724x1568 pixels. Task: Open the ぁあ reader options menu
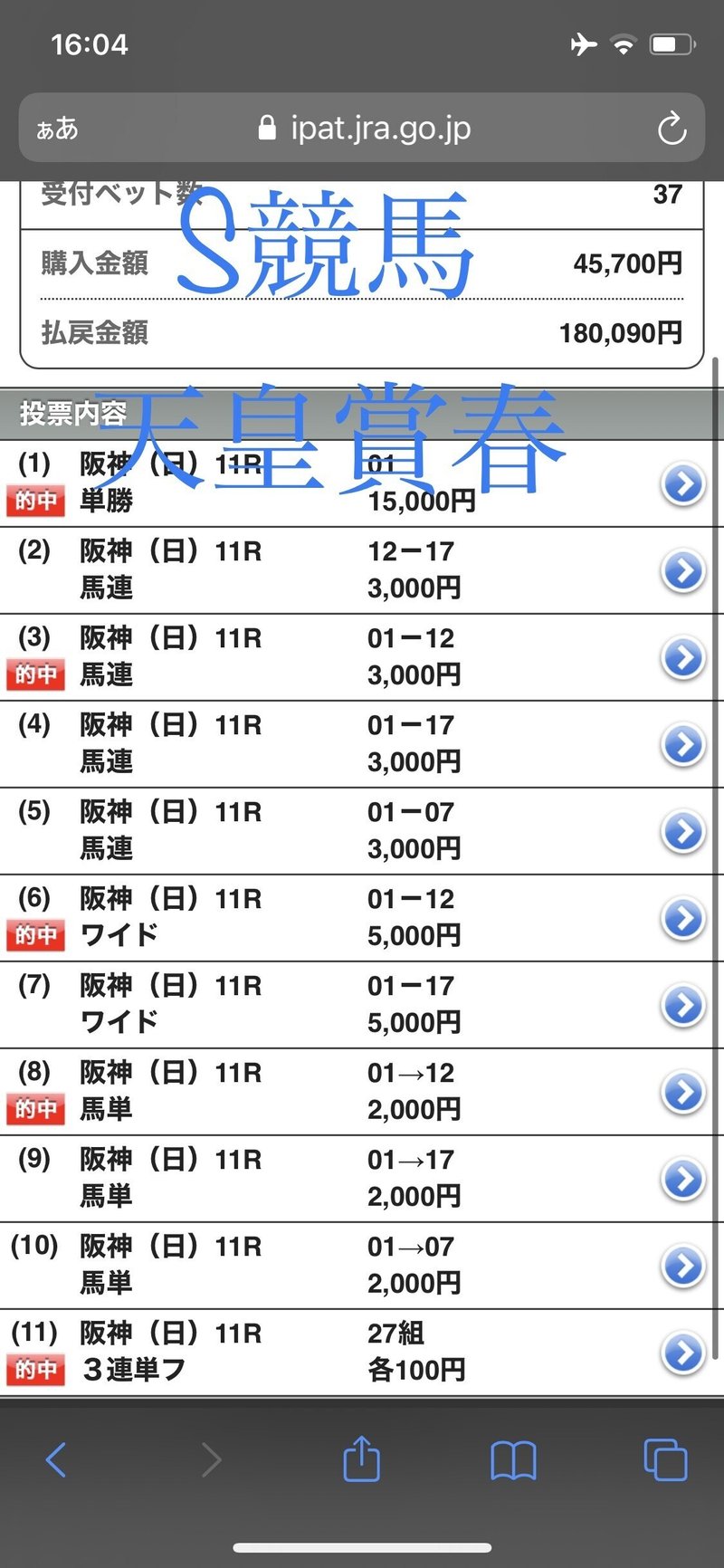click(x=57, y=129)
